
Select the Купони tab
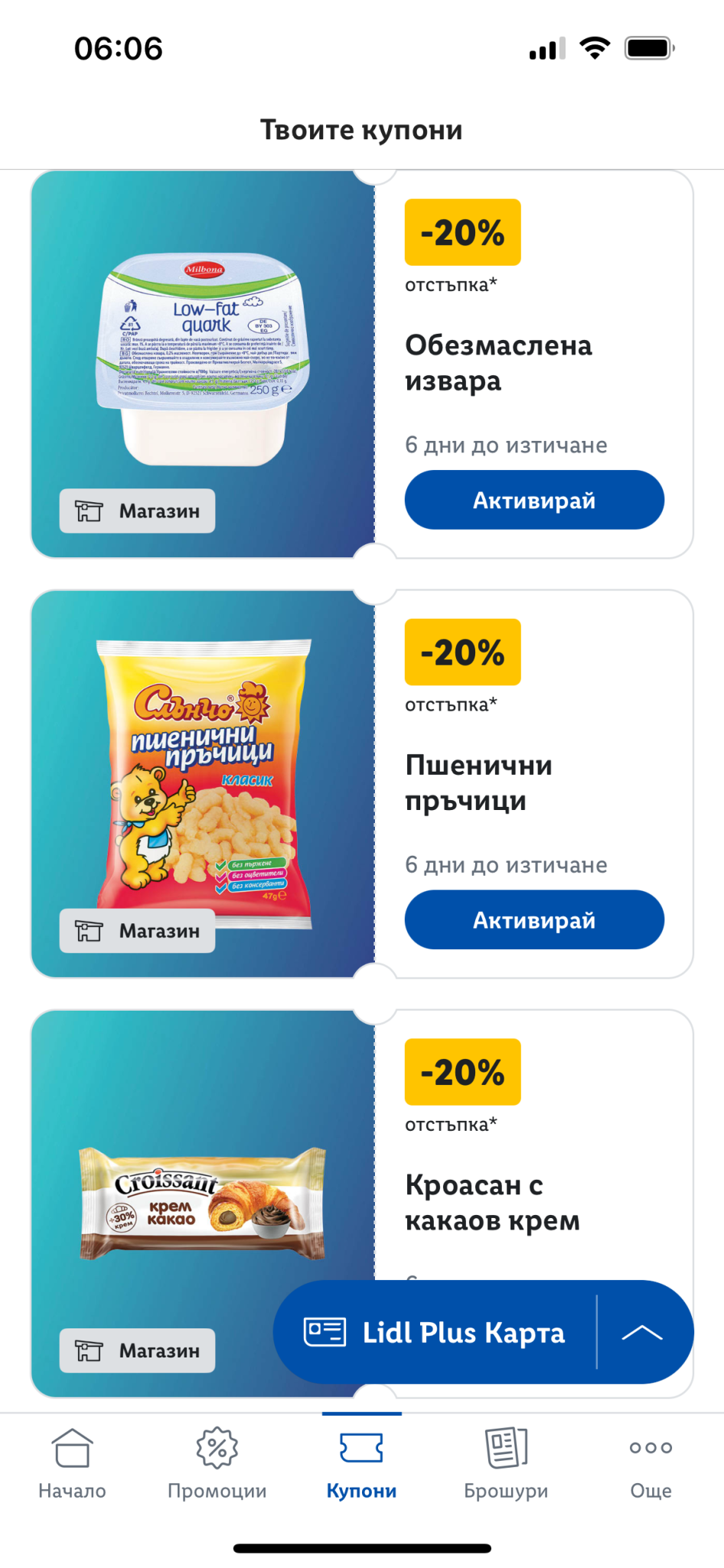point(362,1464)
